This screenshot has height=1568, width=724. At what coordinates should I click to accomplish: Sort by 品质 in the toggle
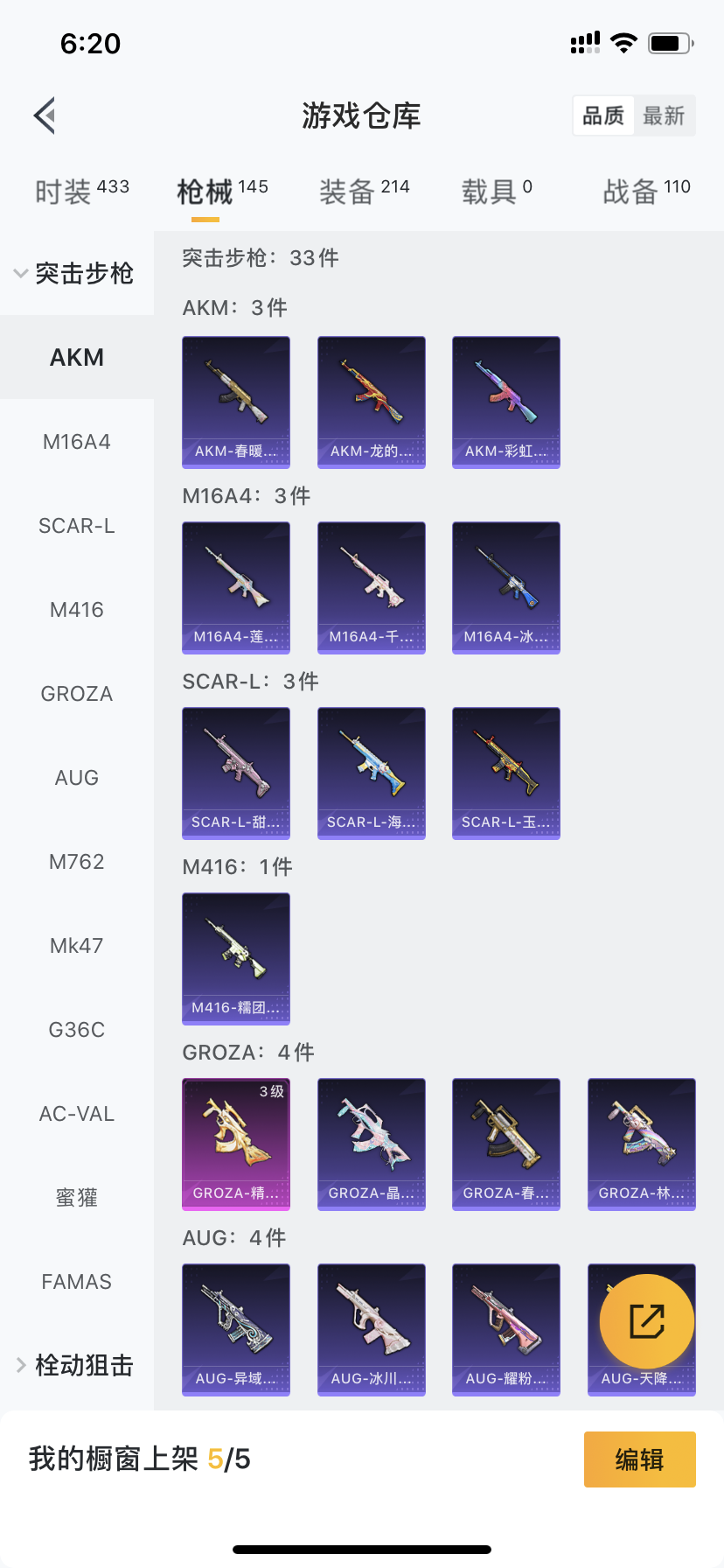point(603,115)
